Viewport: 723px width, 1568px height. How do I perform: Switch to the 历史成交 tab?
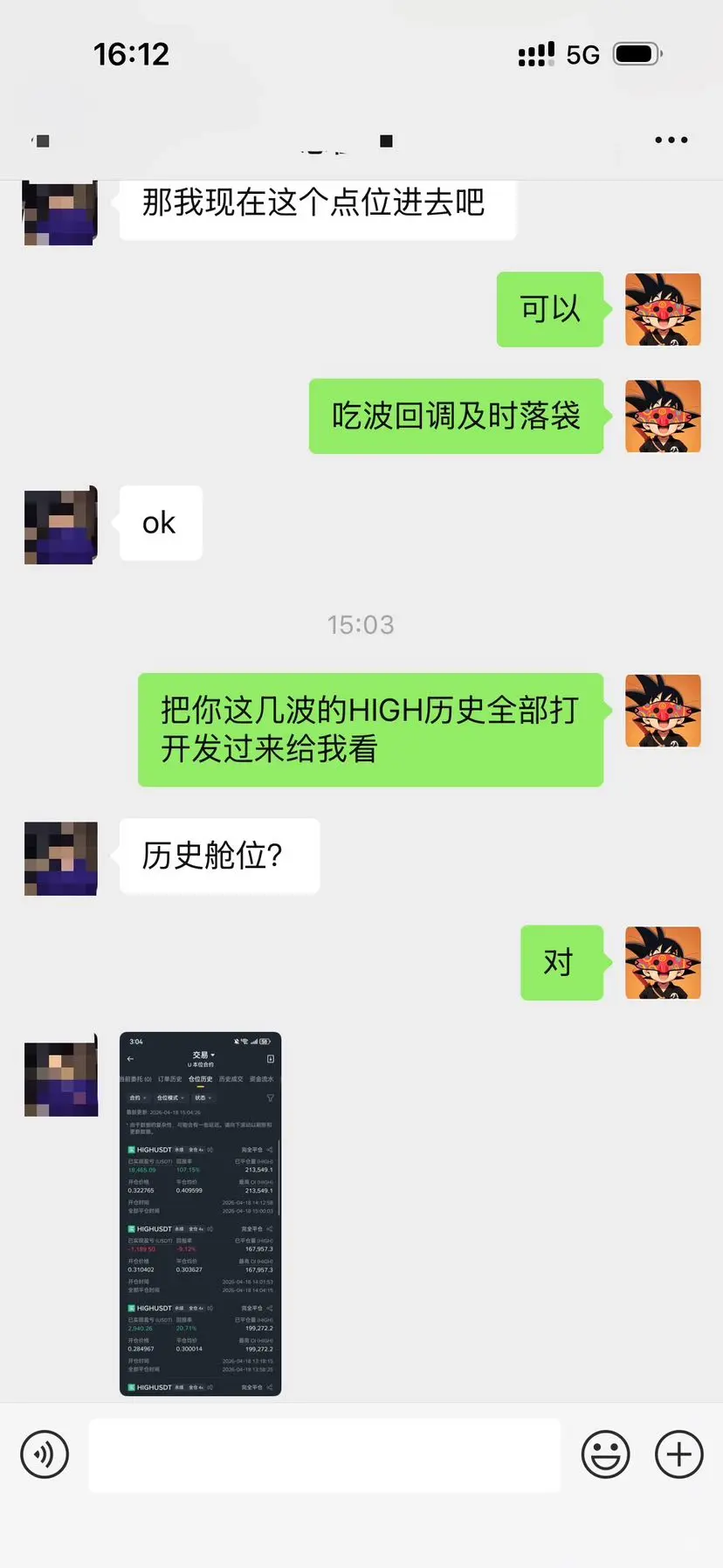click(231, 1078)
